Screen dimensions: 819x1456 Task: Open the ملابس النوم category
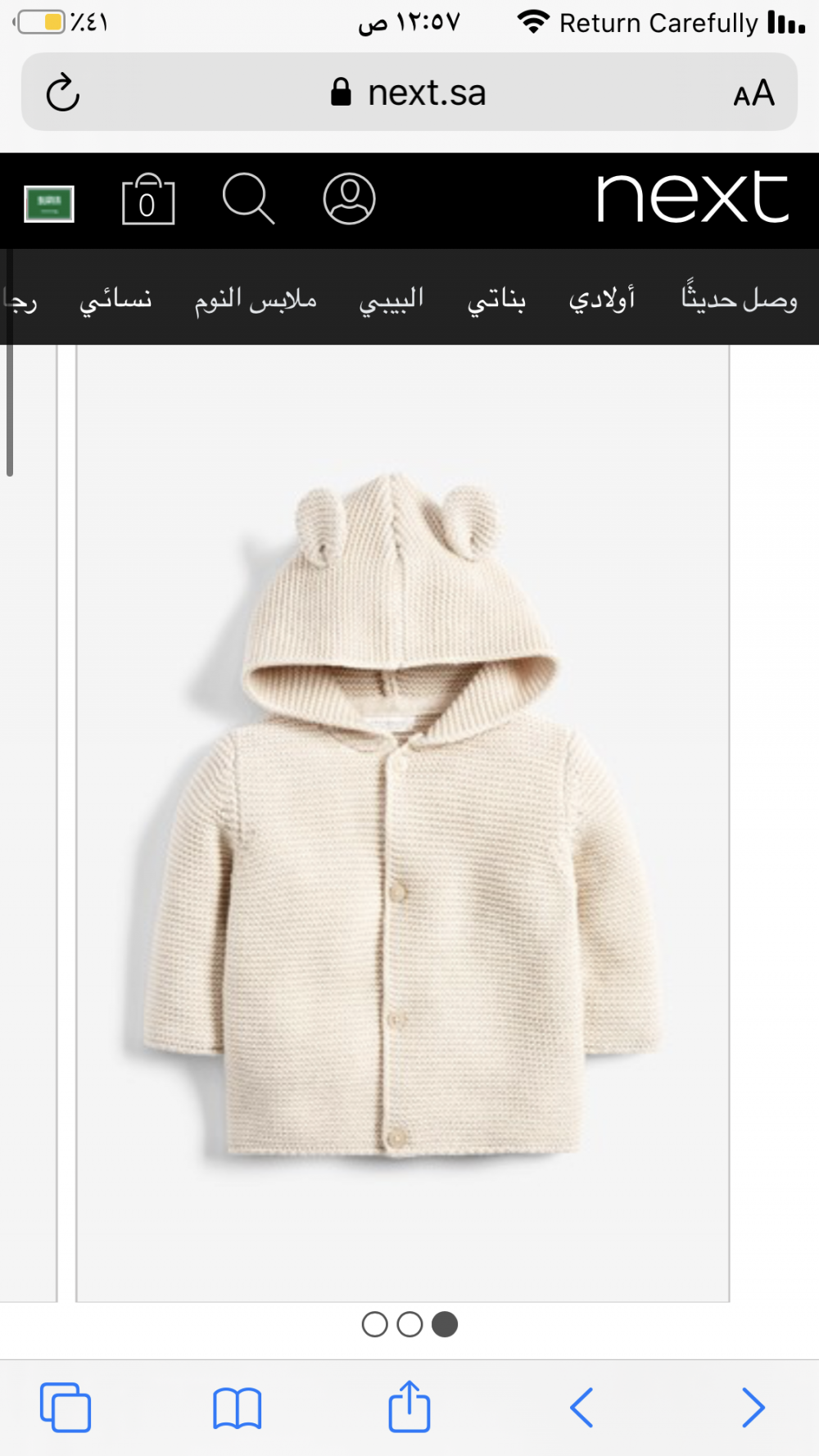coord(256,299)
